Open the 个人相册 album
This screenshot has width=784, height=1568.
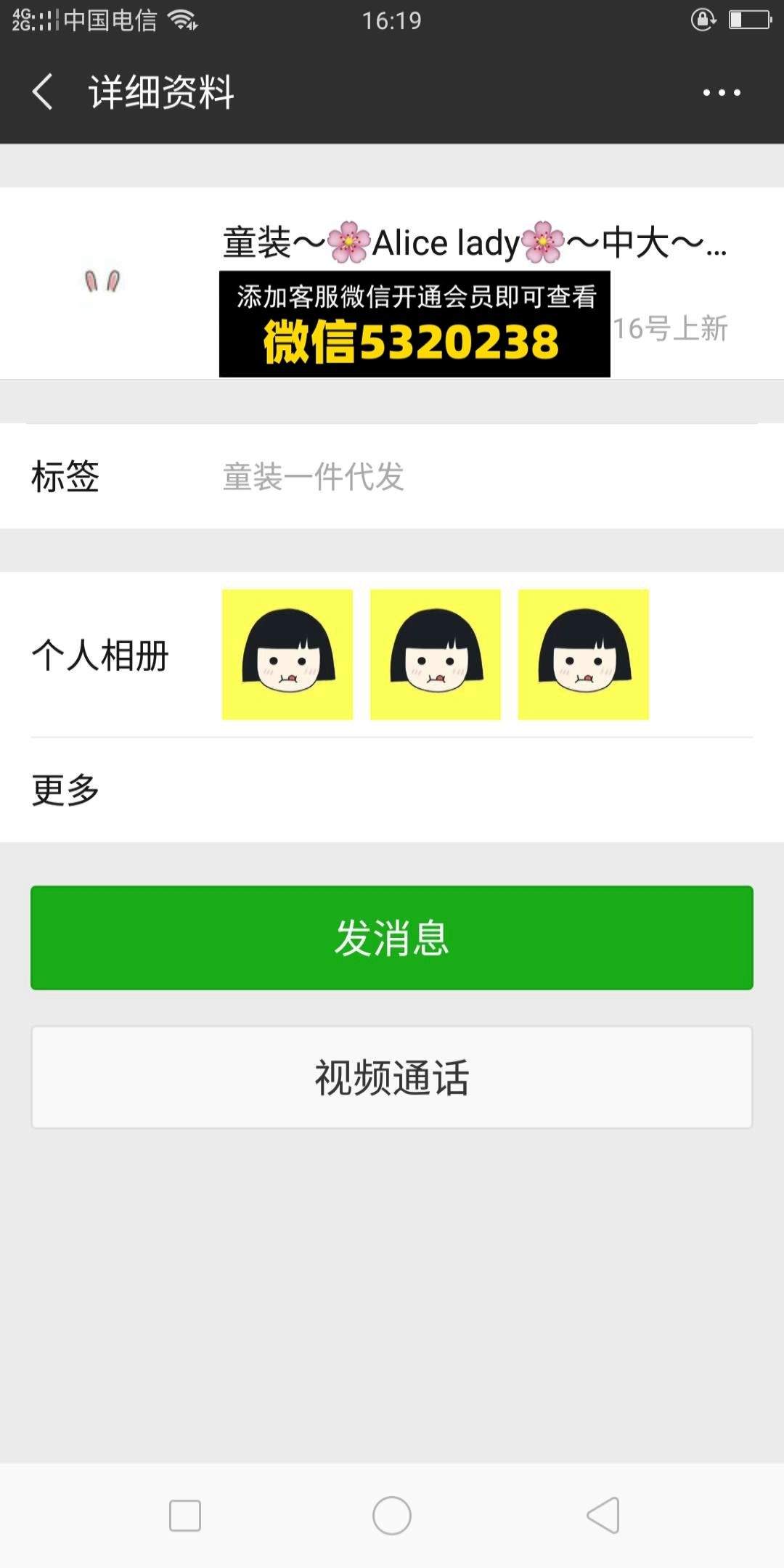pyautogui.click(x=392, y=655)
